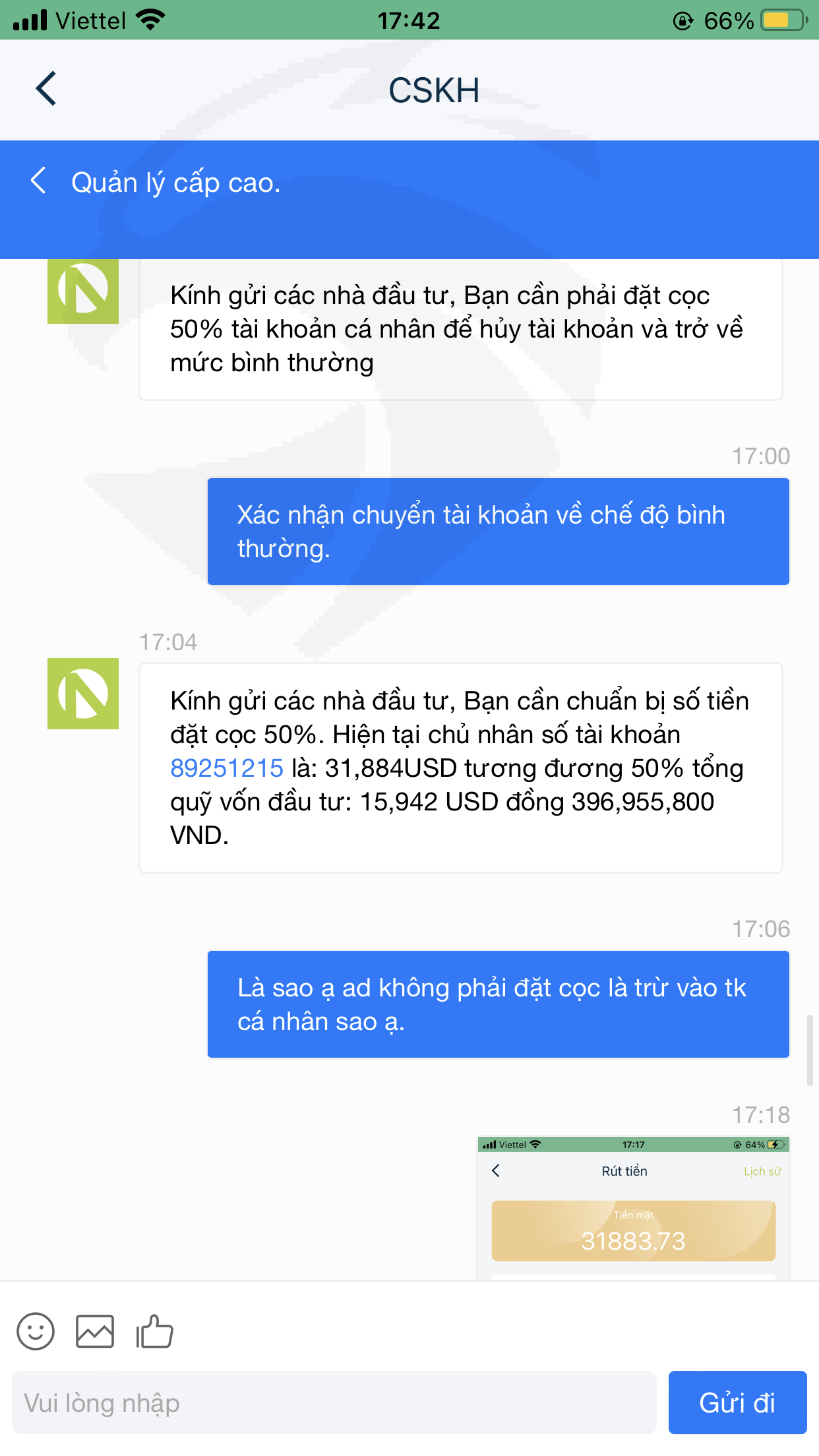Open the emoji picker
The height and width of the screenshot is (1456, 819).
point(36,1331)
